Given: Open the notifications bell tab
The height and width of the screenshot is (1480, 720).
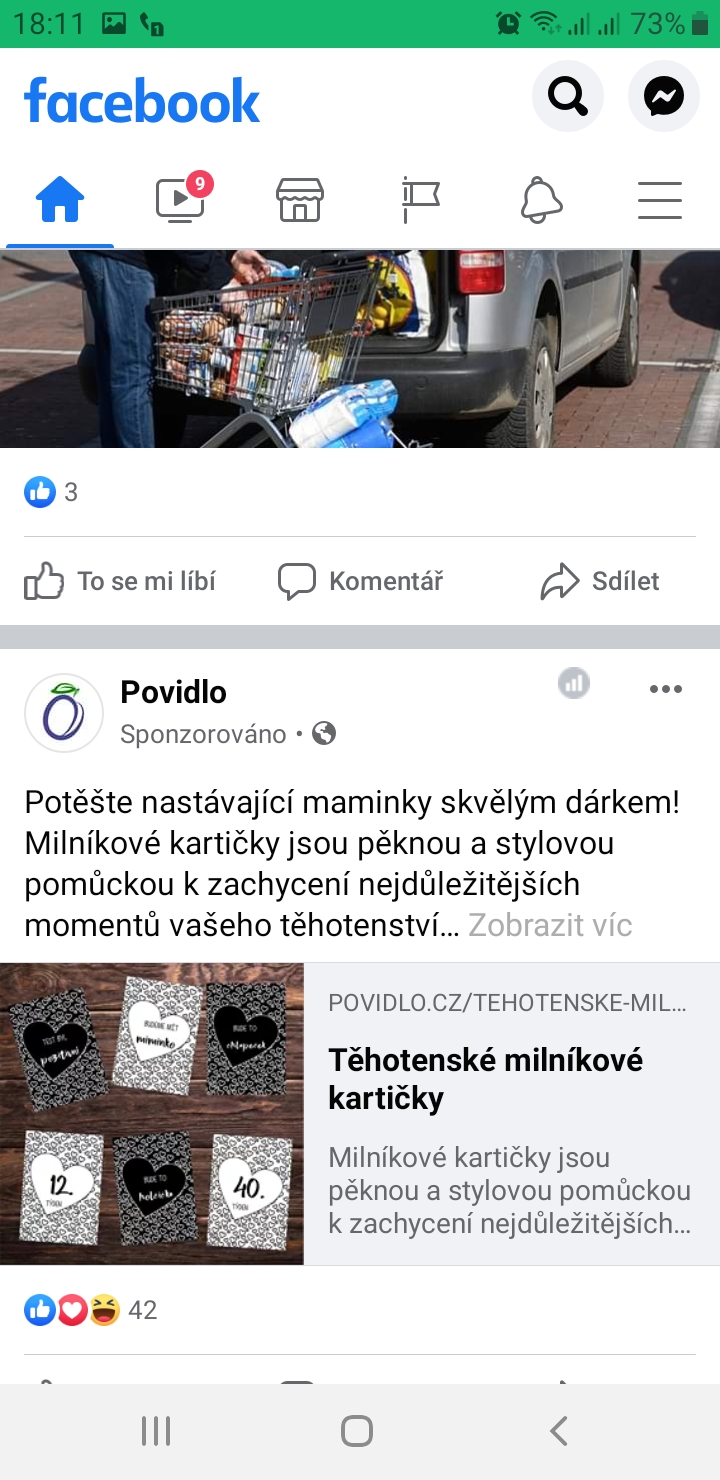Looking at the screenshot, I should [541, 199].
